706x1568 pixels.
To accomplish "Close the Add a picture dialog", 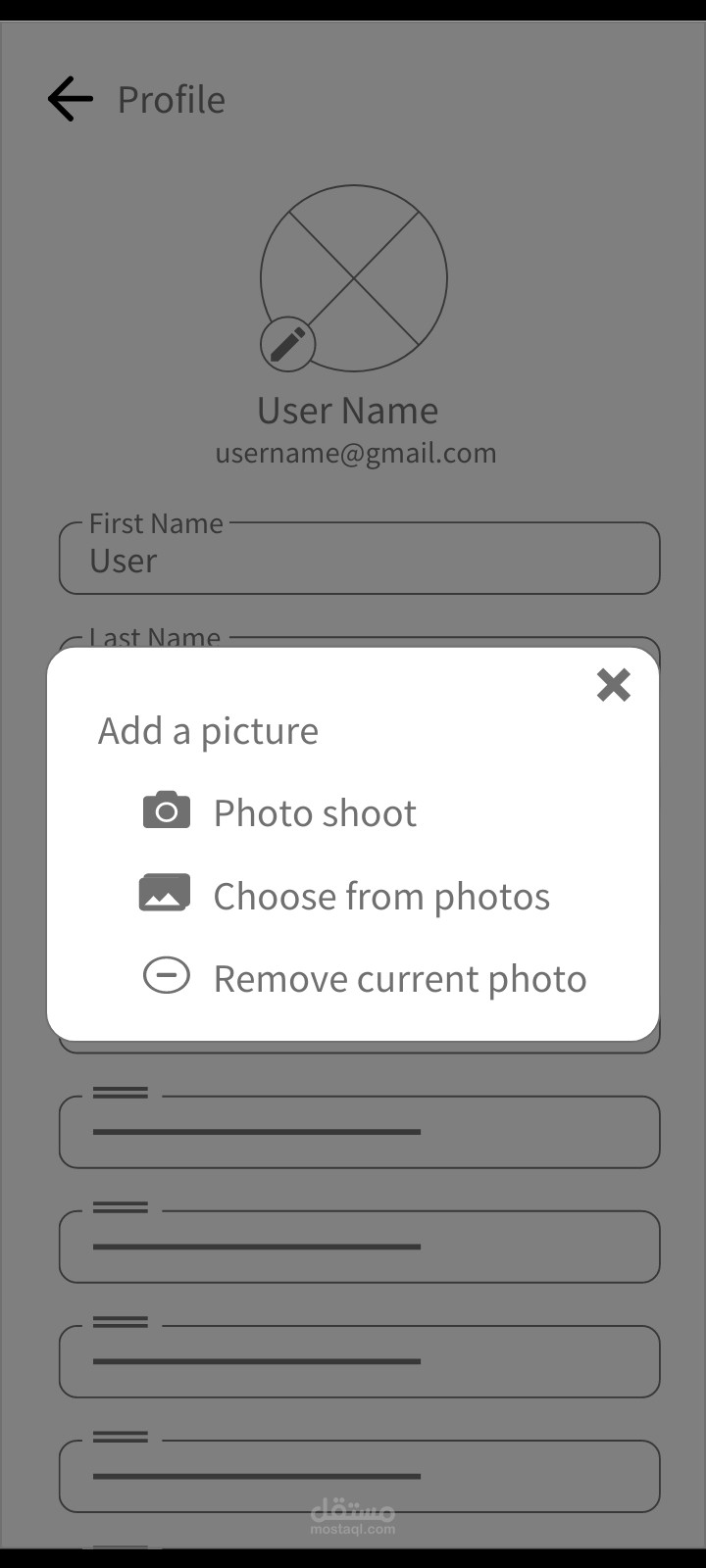I will pos(614,685).
